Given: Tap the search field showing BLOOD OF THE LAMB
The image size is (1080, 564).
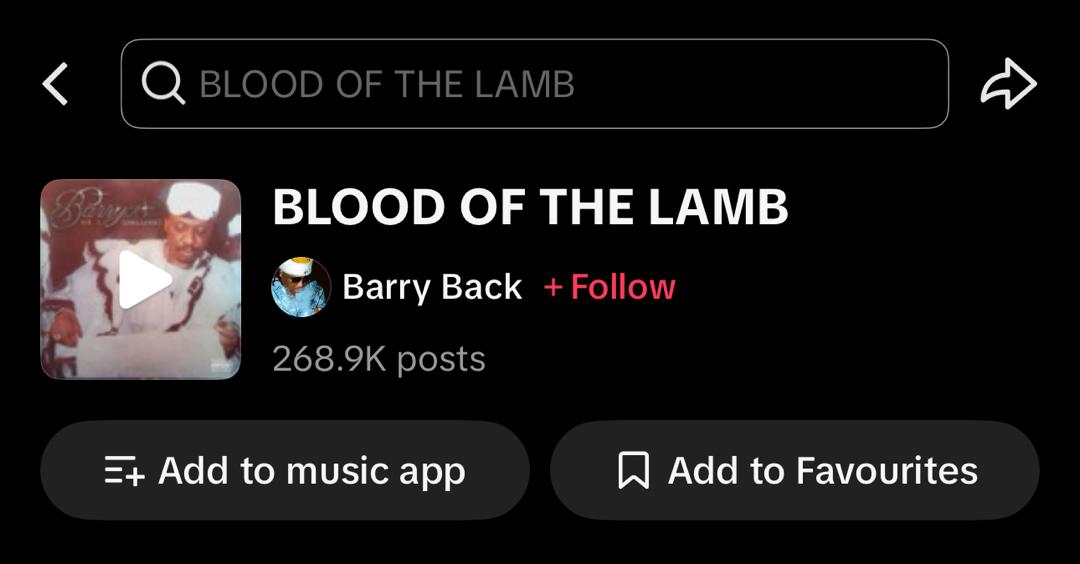Looking at the screenshot, I should pos(534,84).
